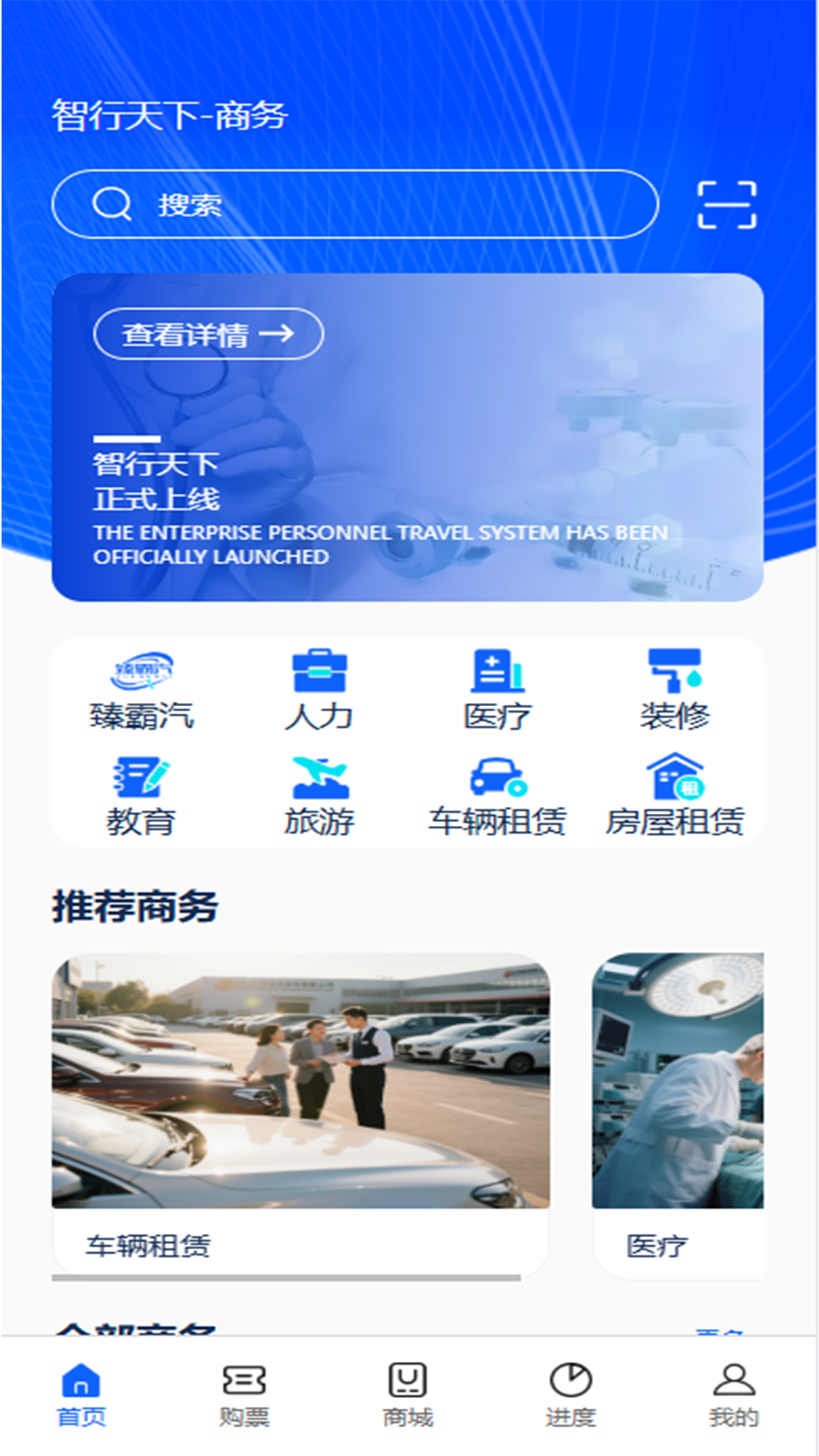Switch to the 首页 tab
This screenshot has width=819, height=1456.
81,1395
